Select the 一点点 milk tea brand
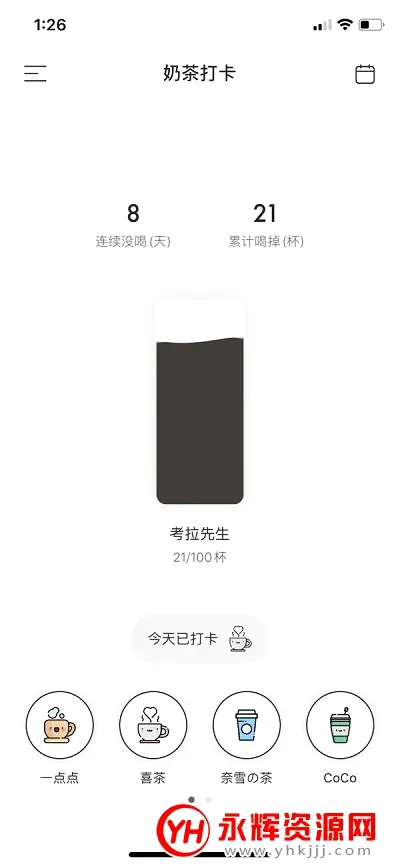The image size is (400, 866). tap(60, 725)
